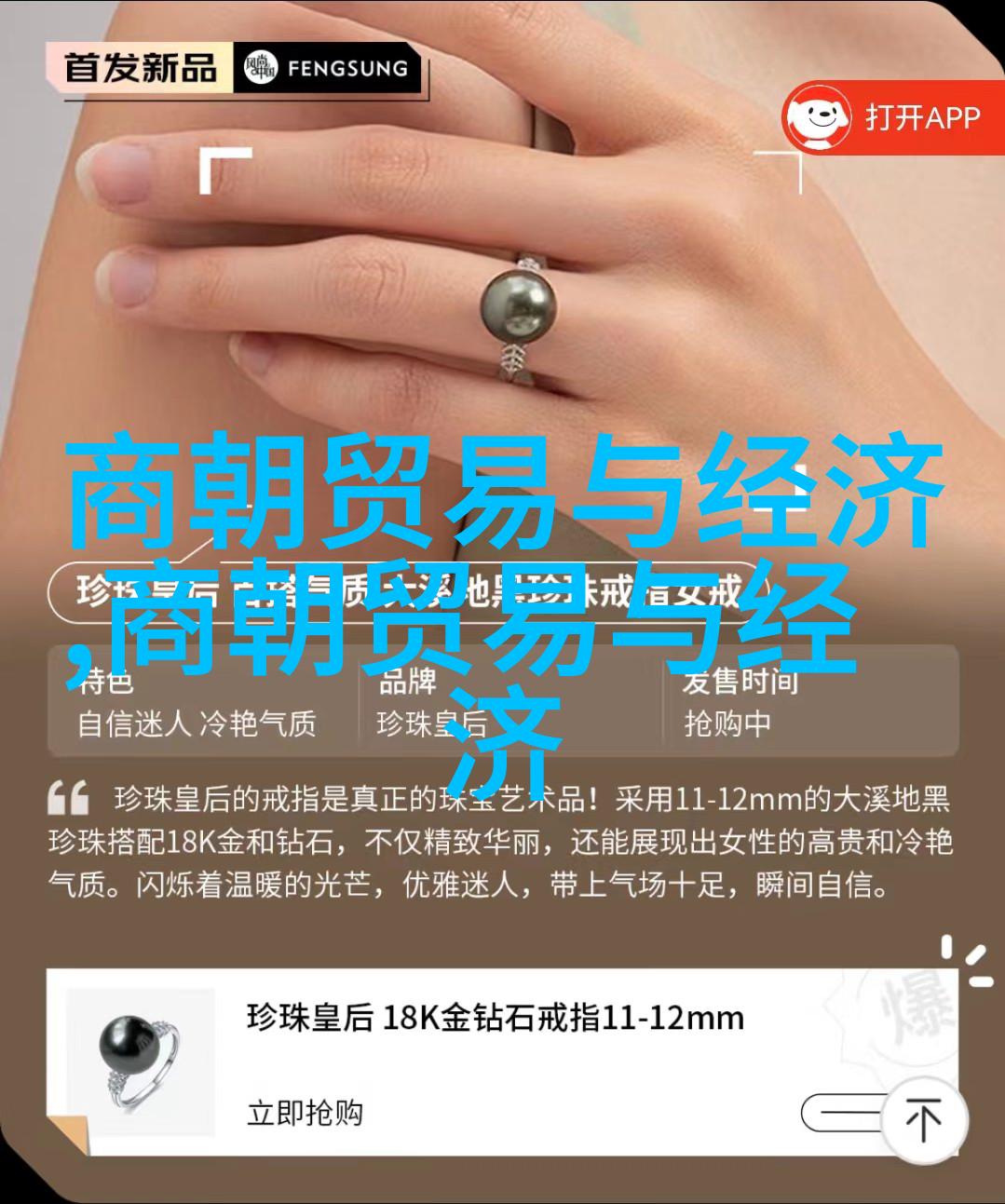Open the 珍珠皇后 18K金钻石戒指 product card
The width and height of the screenshot is (1005, 1204).
tap(494, 1018)
